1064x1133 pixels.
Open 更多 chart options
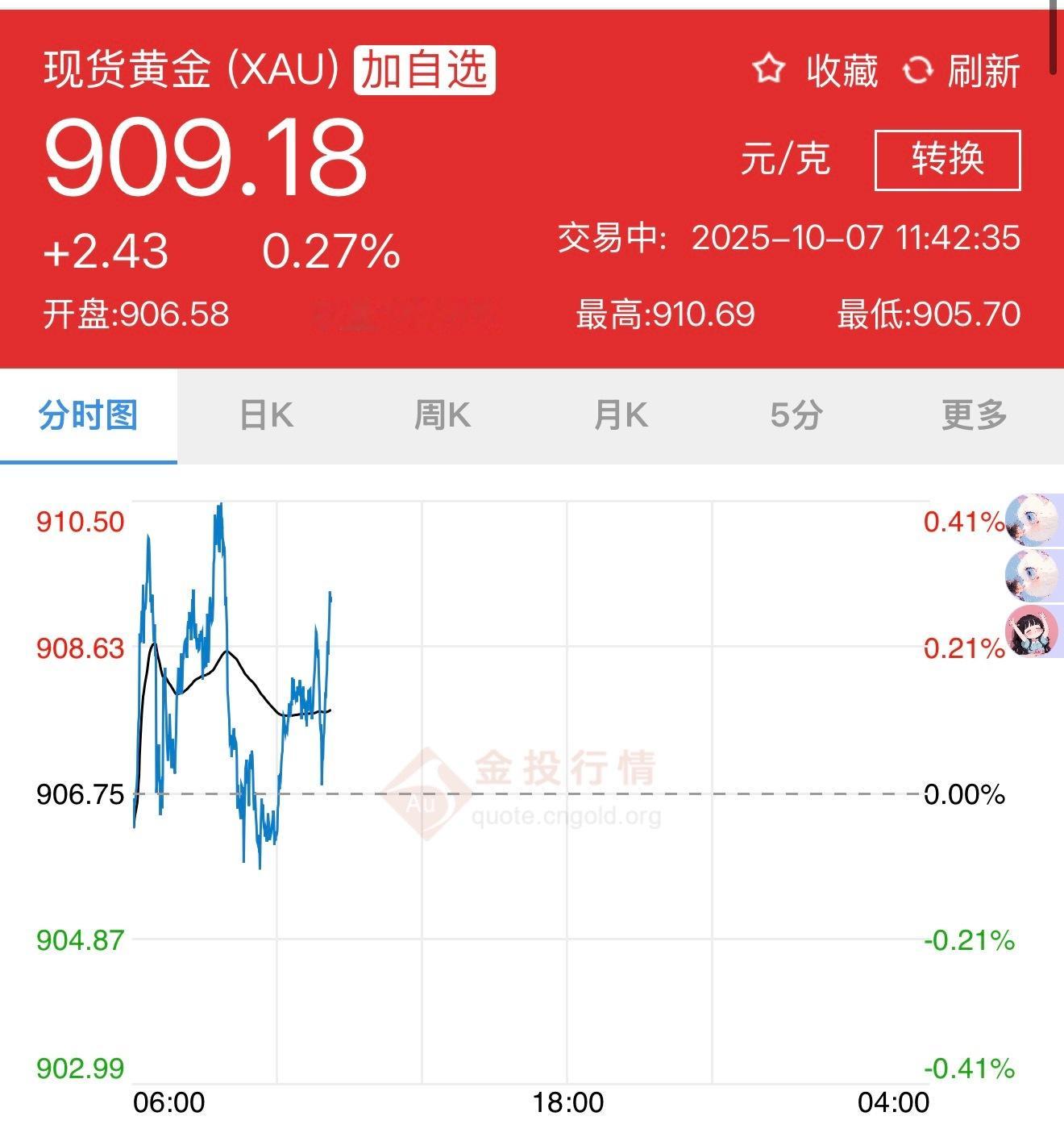pos(975,416)
